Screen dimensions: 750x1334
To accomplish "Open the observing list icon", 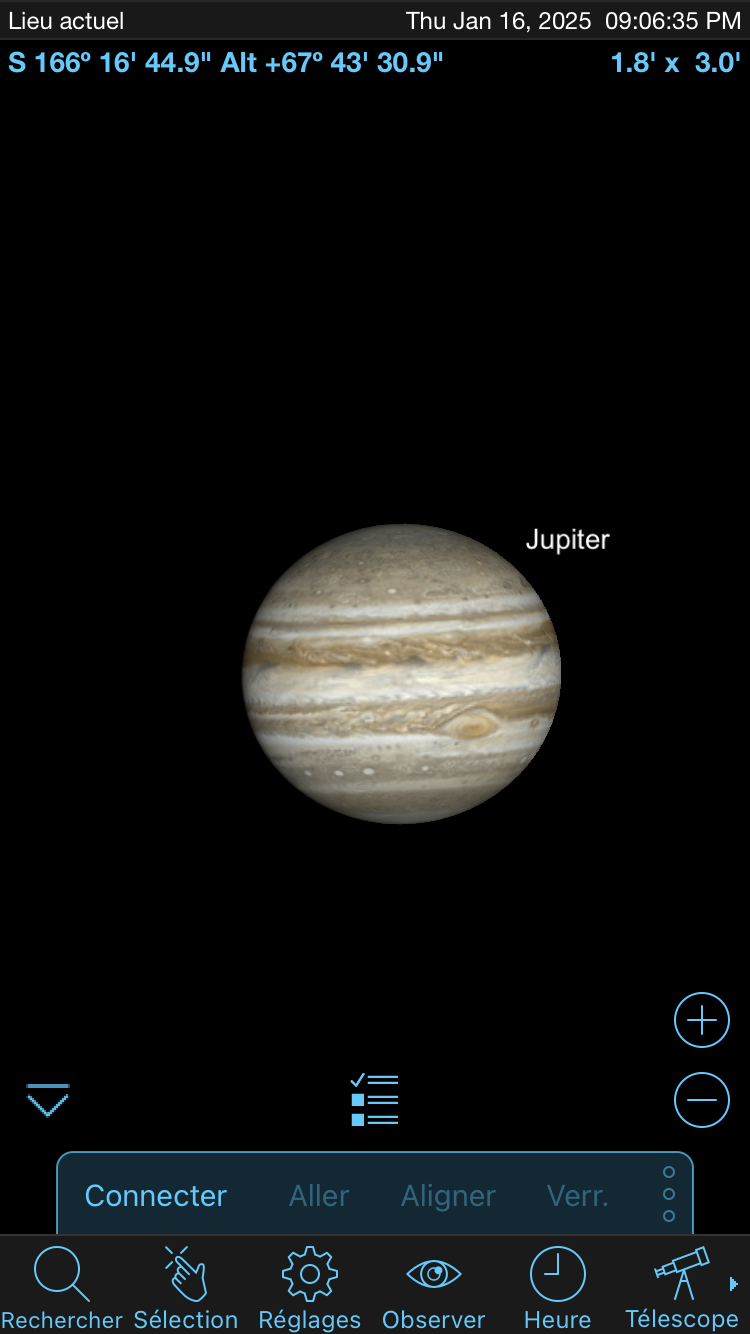I will pyautogui.click(x=375, y=1100).
